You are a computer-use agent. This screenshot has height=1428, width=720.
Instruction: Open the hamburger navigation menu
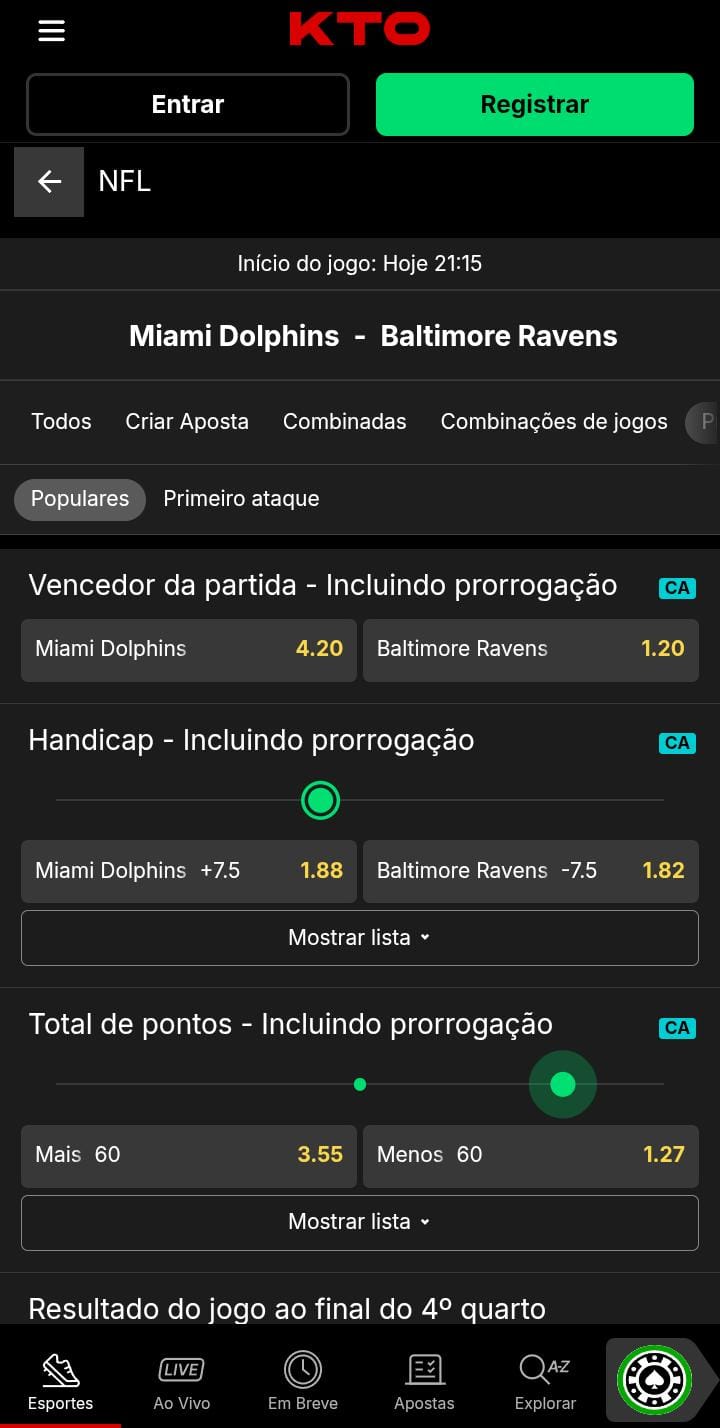pyautogui.click(x=51, y=30)
